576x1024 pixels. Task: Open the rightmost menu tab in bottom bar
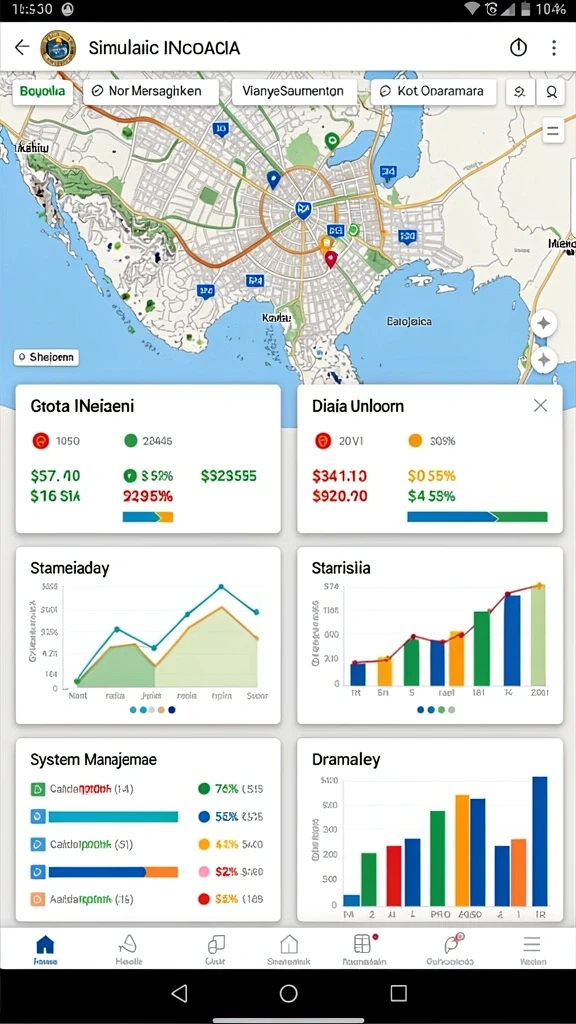[532, 949]
